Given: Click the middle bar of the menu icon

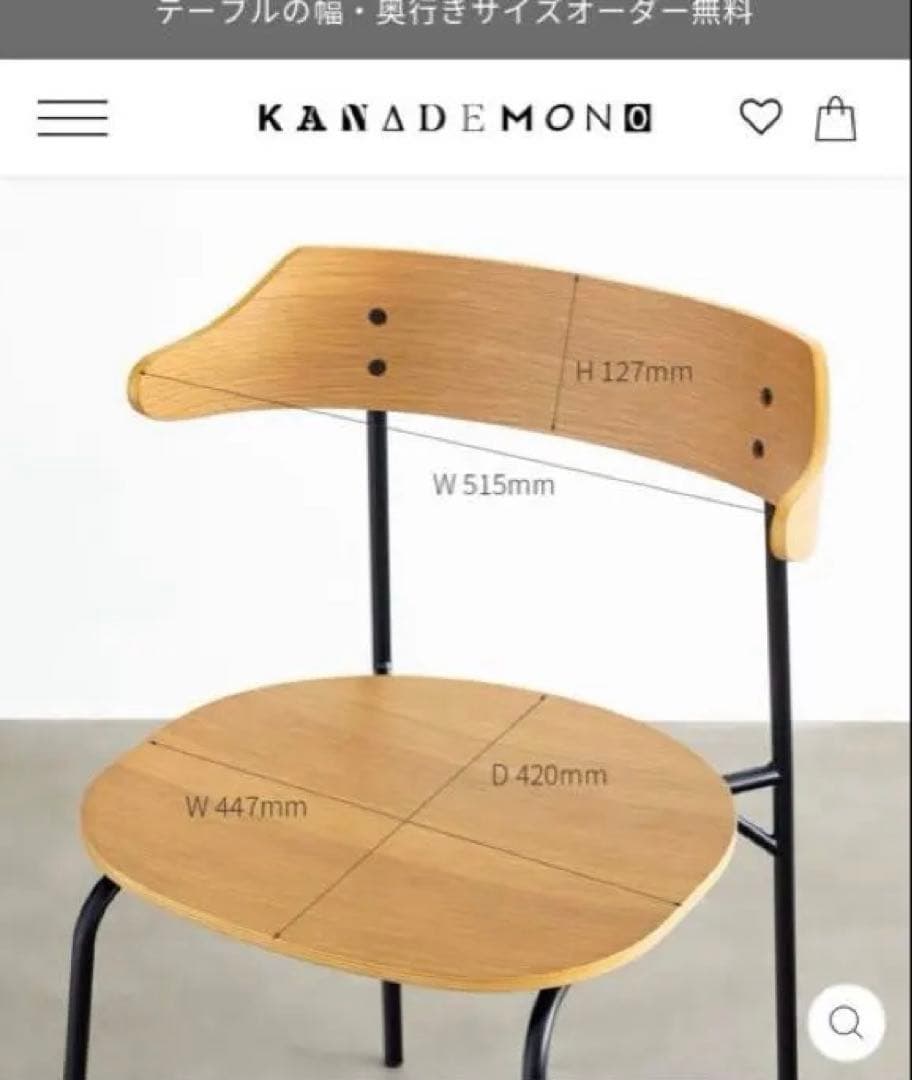Looking at the screenshot, I should pyautogui.click(x=71, y=117).
